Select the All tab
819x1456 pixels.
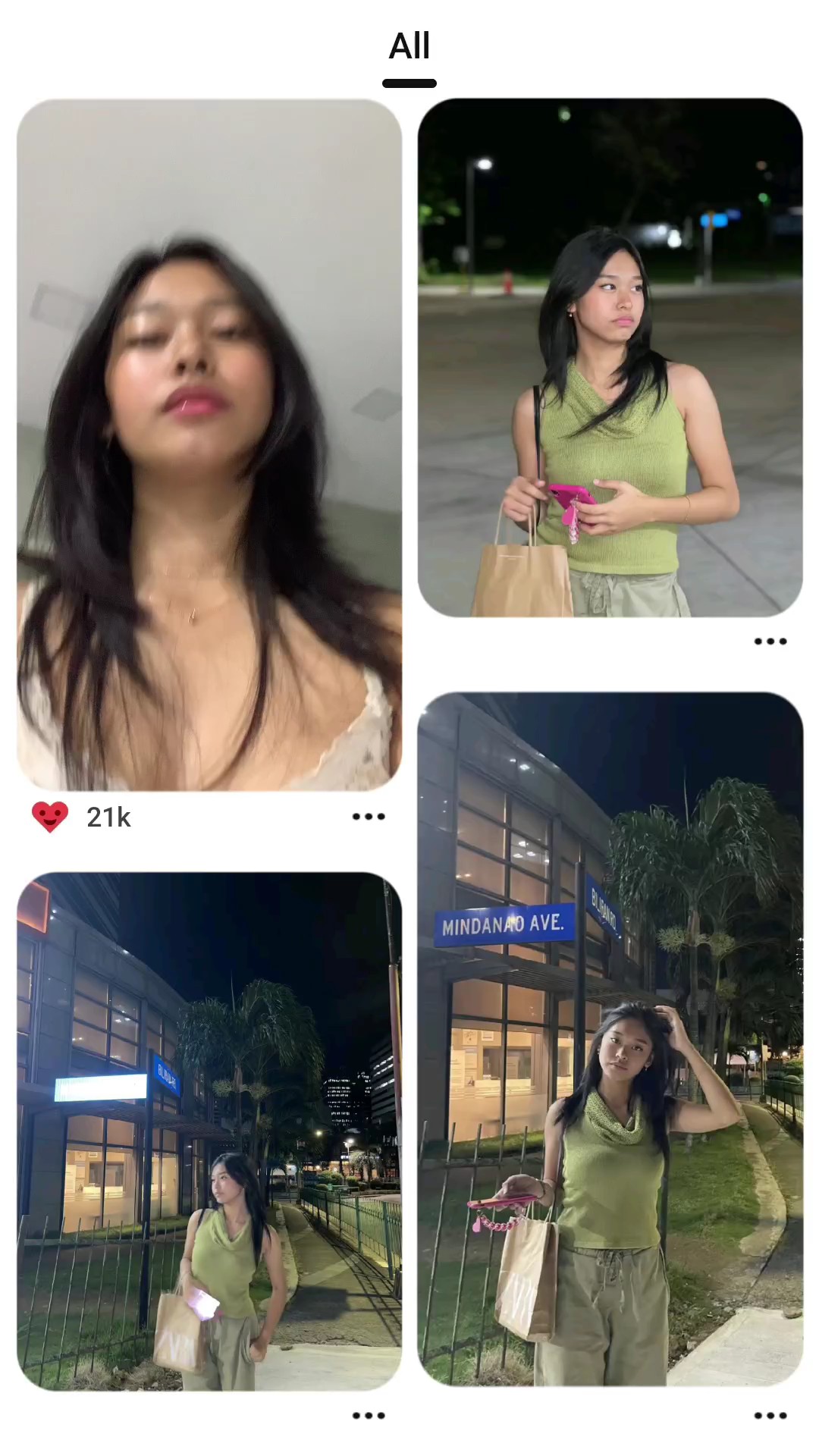[x=409, y=47]
